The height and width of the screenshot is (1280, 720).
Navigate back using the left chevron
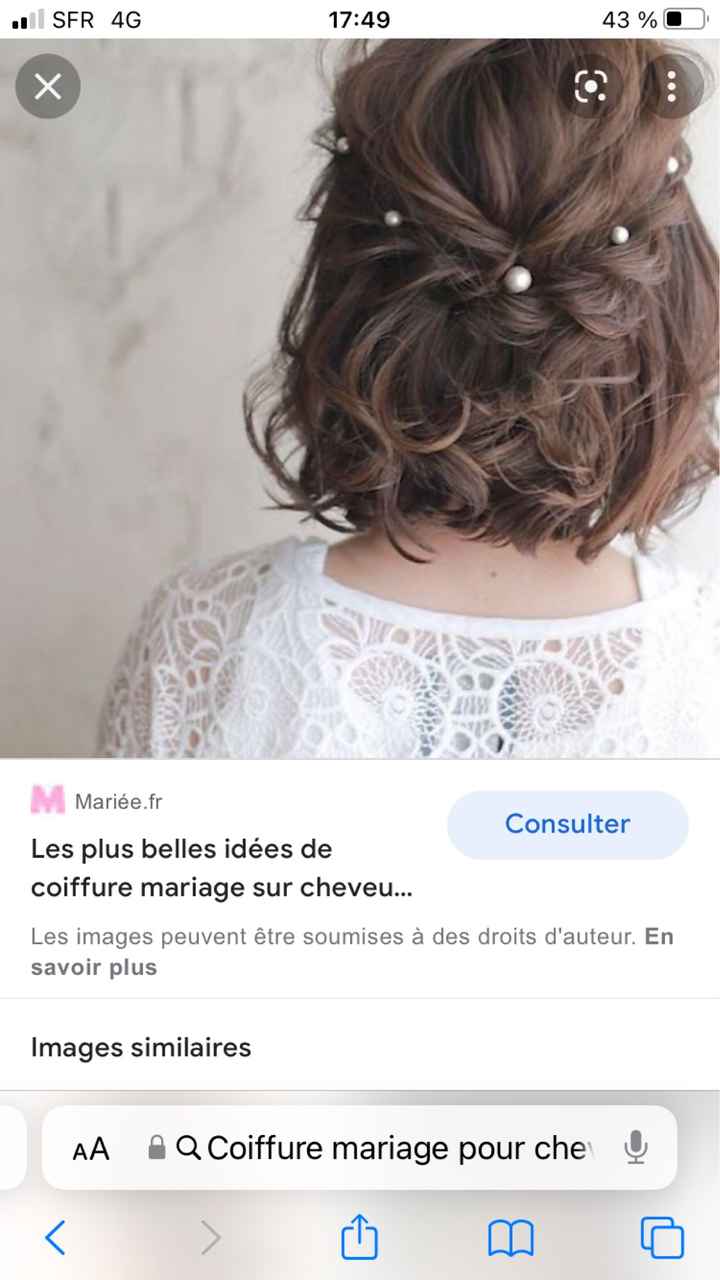[x=56, y=1237]
